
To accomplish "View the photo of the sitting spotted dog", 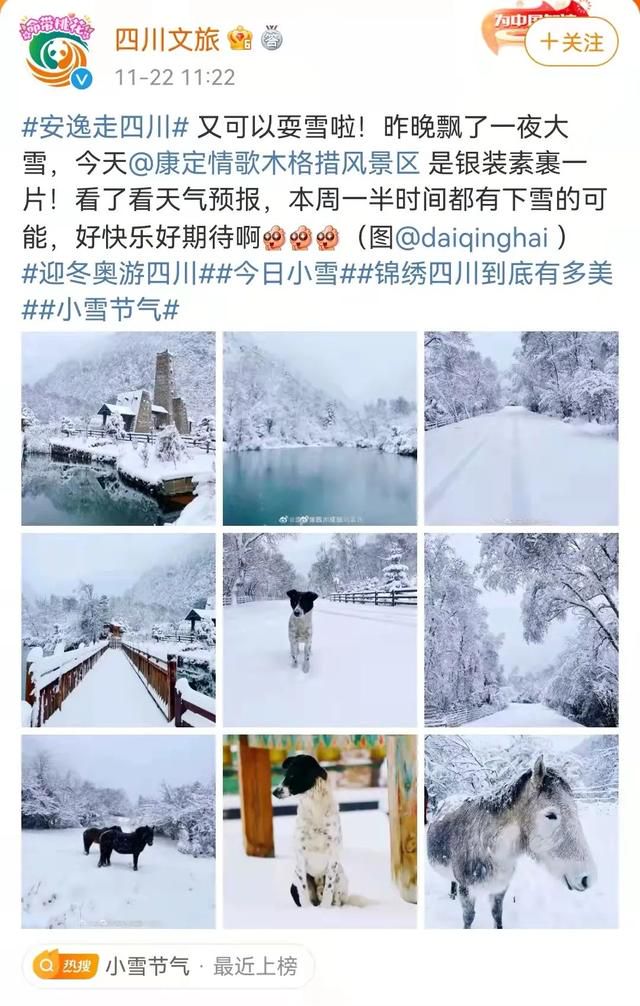I will point(320,832).
